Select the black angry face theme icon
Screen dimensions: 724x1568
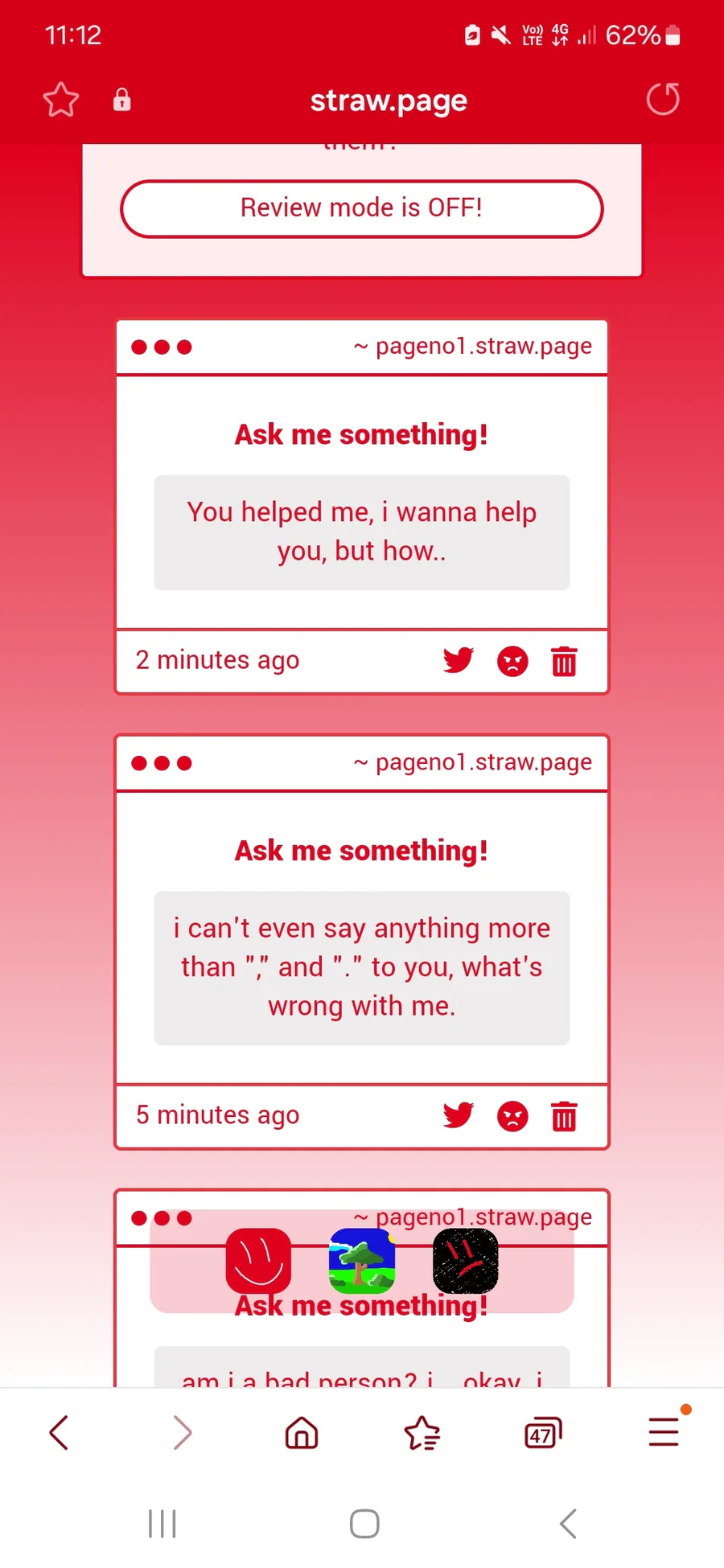pyautogui.click(x=466, y=1260)
